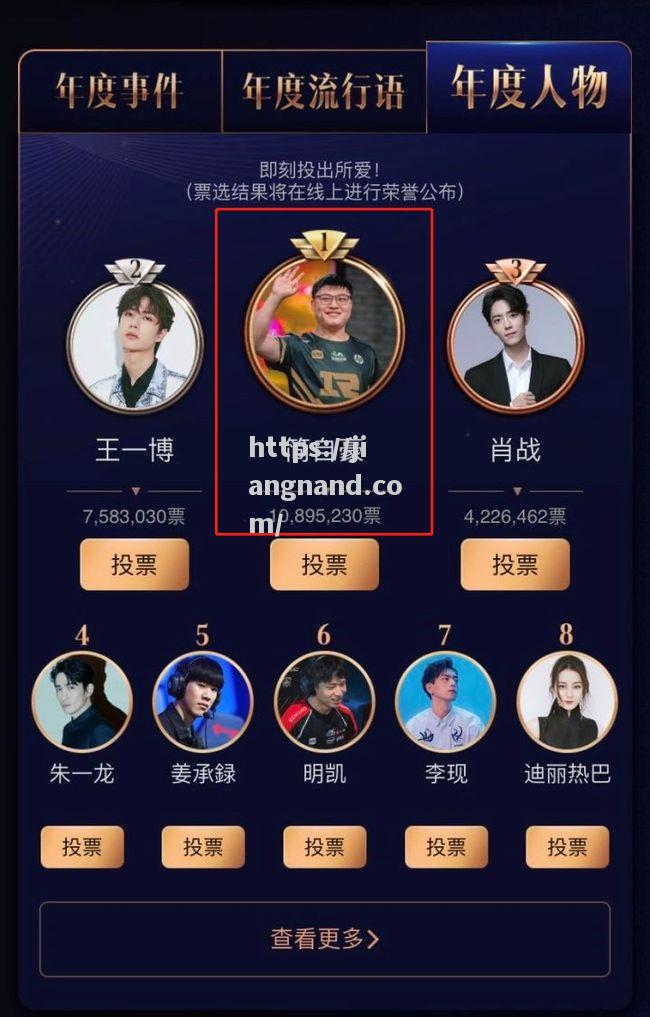
Task: Tap 投票 under the first-place candidate
Action: 324,564
